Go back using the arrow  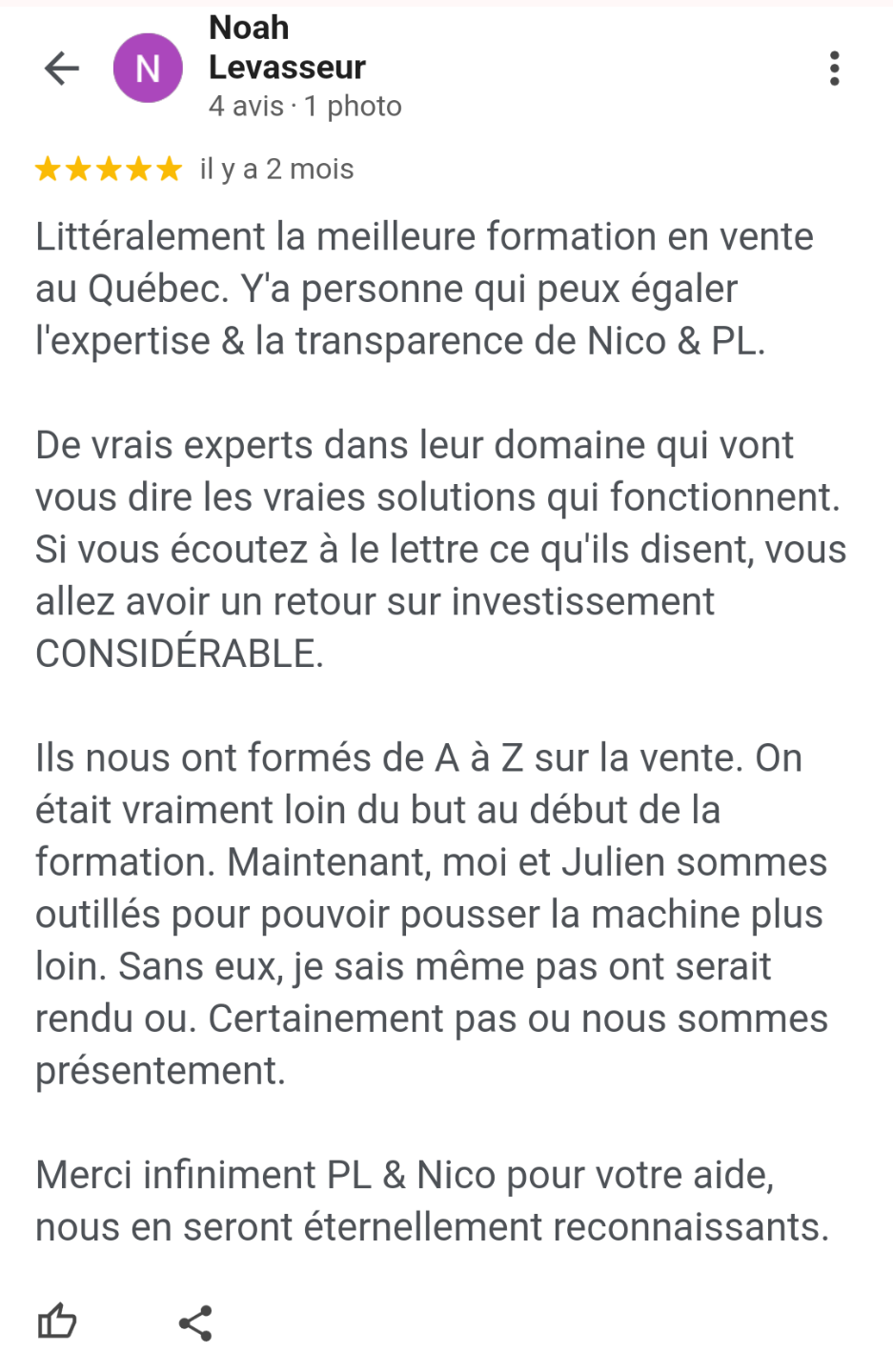[62, 68]
